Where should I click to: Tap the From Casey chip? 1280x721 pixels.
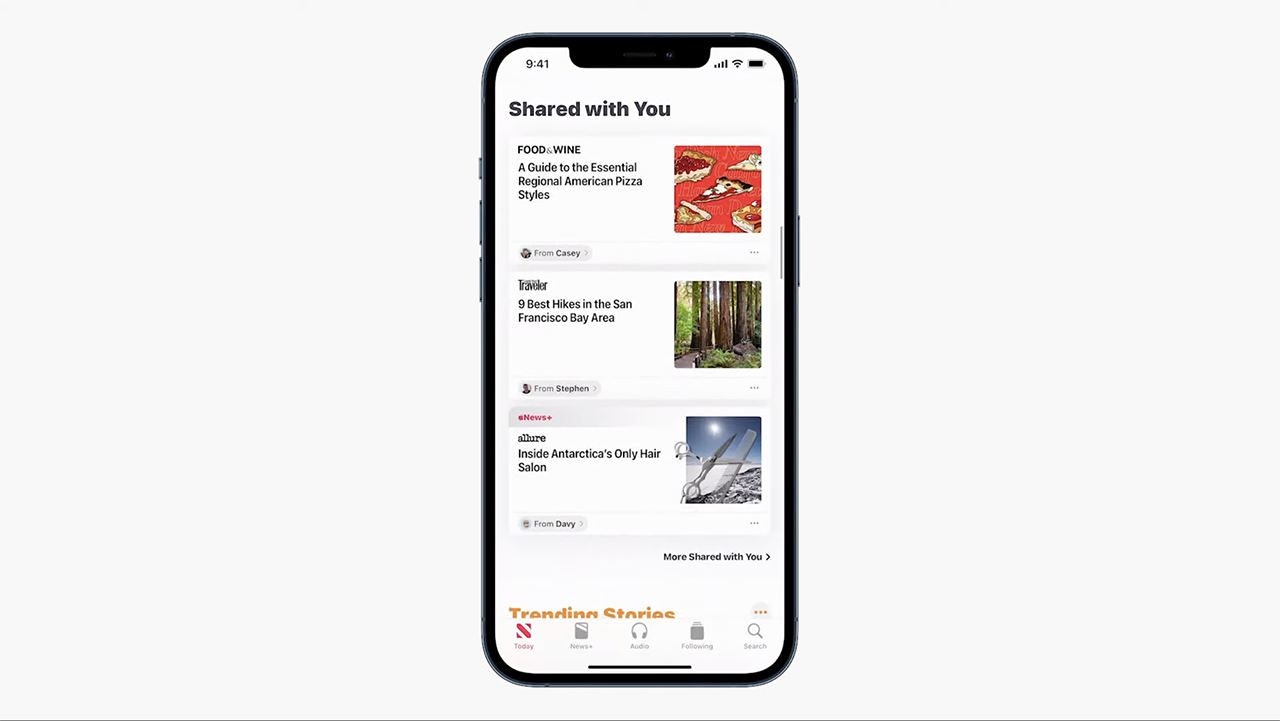pyautogui.click(x=555, y=253)
